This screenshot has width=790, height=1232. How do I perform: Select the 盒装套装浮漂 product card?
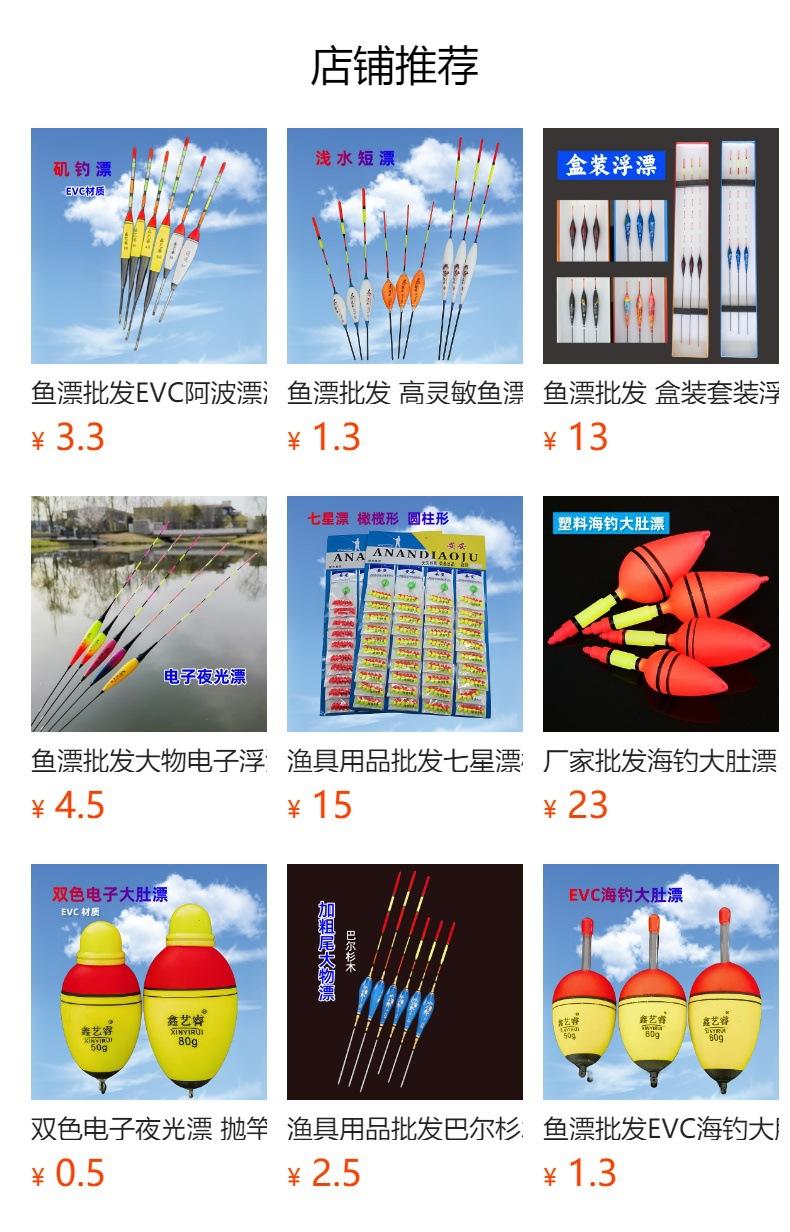click(660, 246)
